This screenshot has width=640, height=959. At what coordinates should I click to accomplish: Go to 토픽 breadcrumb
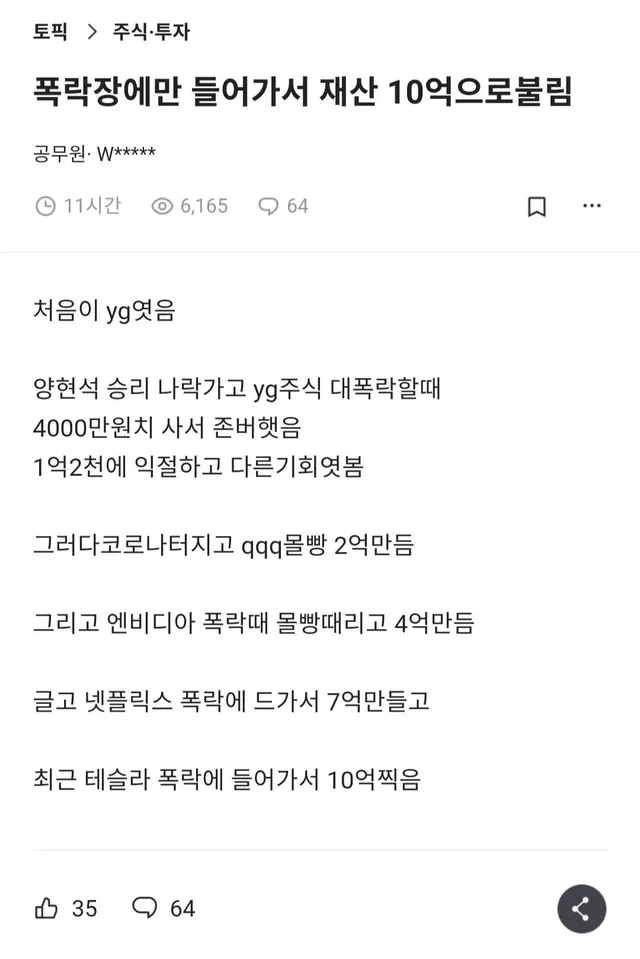click(x=50, y=31)
